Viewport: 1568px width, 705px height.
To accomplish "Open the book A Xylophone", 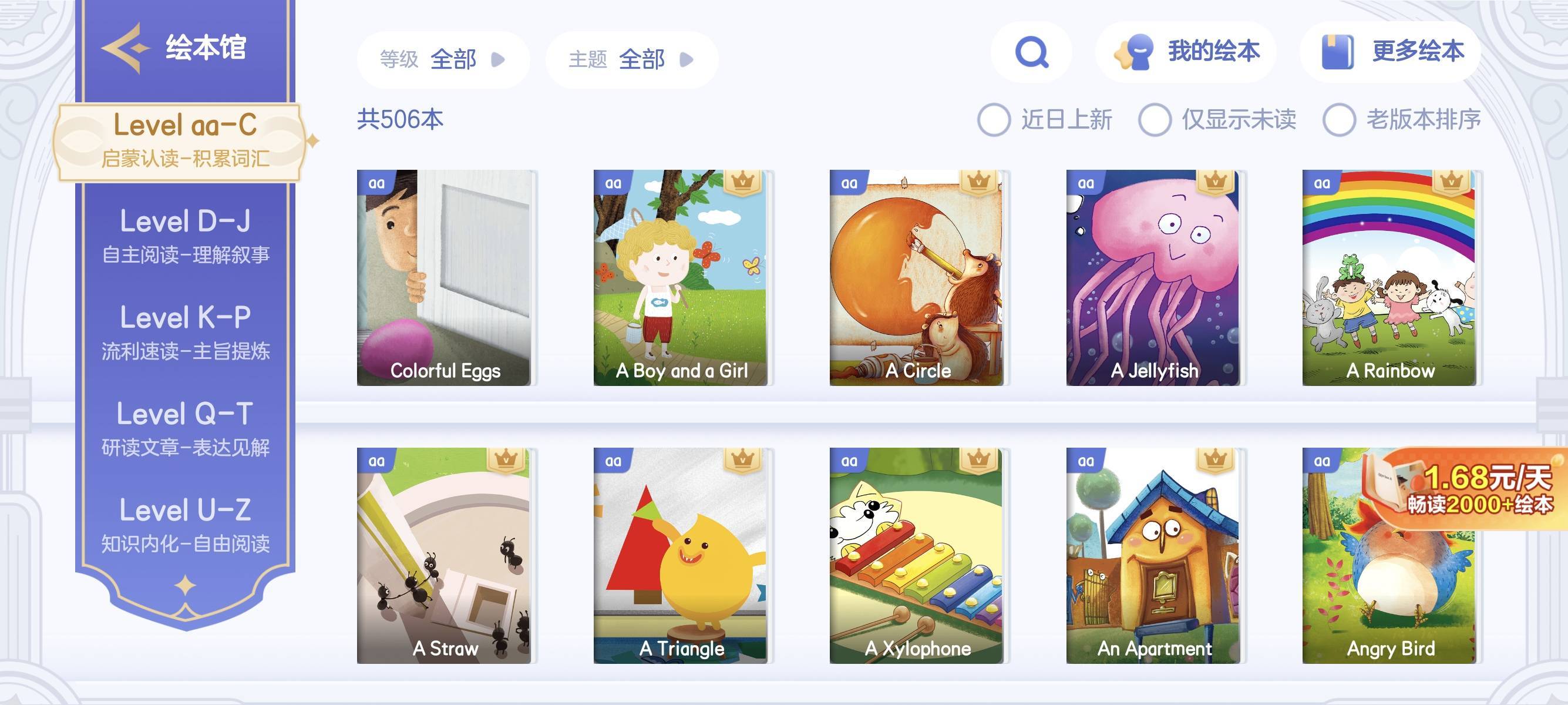I will point(916,555).
